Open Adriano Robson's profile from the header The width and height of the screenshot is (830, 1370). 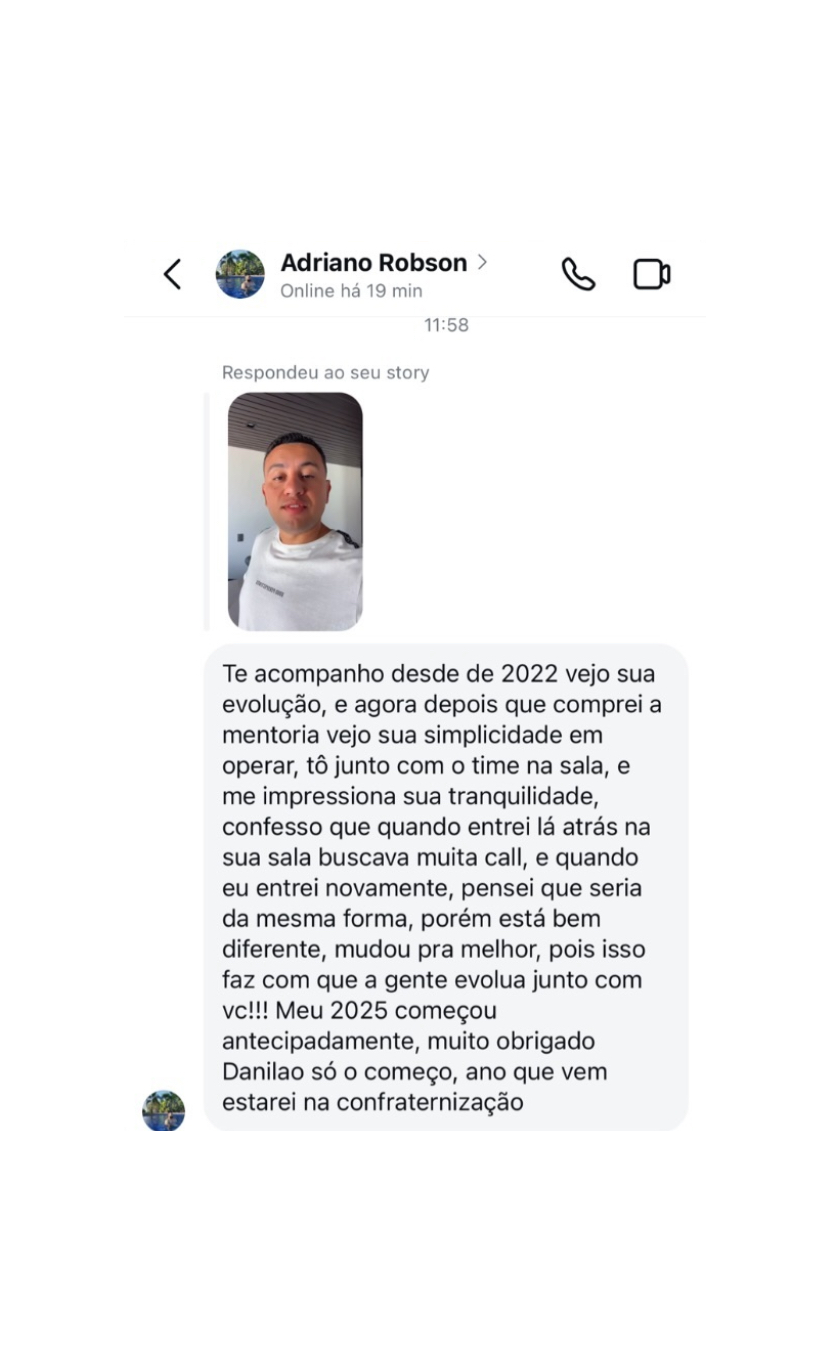(x=373, y=263)
